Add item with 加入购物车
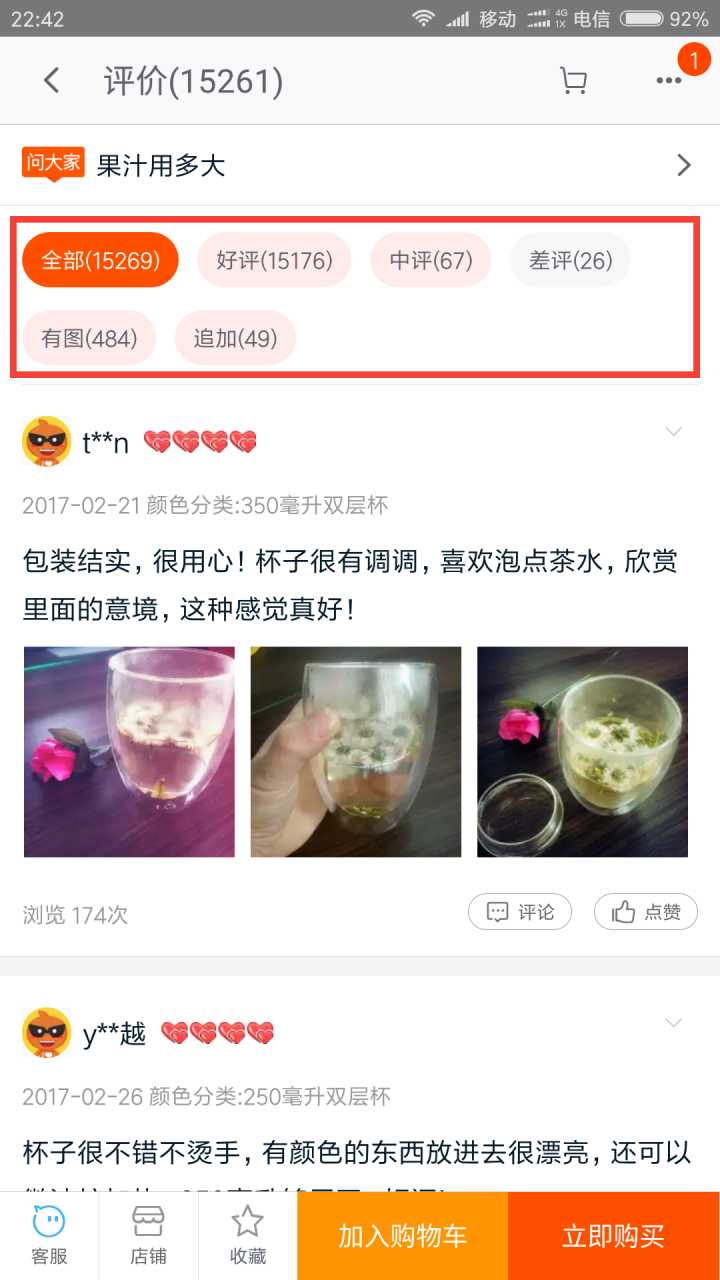720x1280 pixels. [402, 1236]
